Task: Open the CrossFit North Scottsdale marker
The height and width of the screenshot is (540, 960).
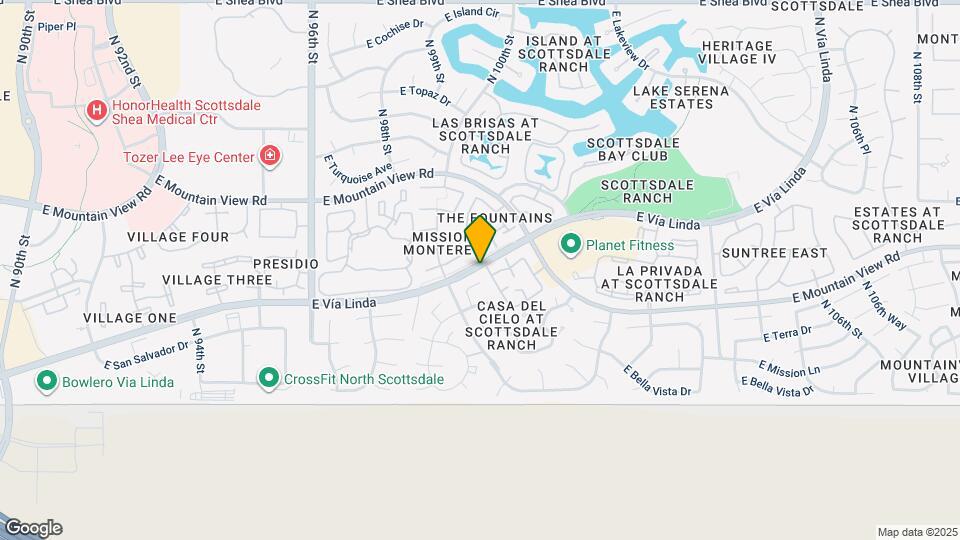Action: [x=268, y=379]
